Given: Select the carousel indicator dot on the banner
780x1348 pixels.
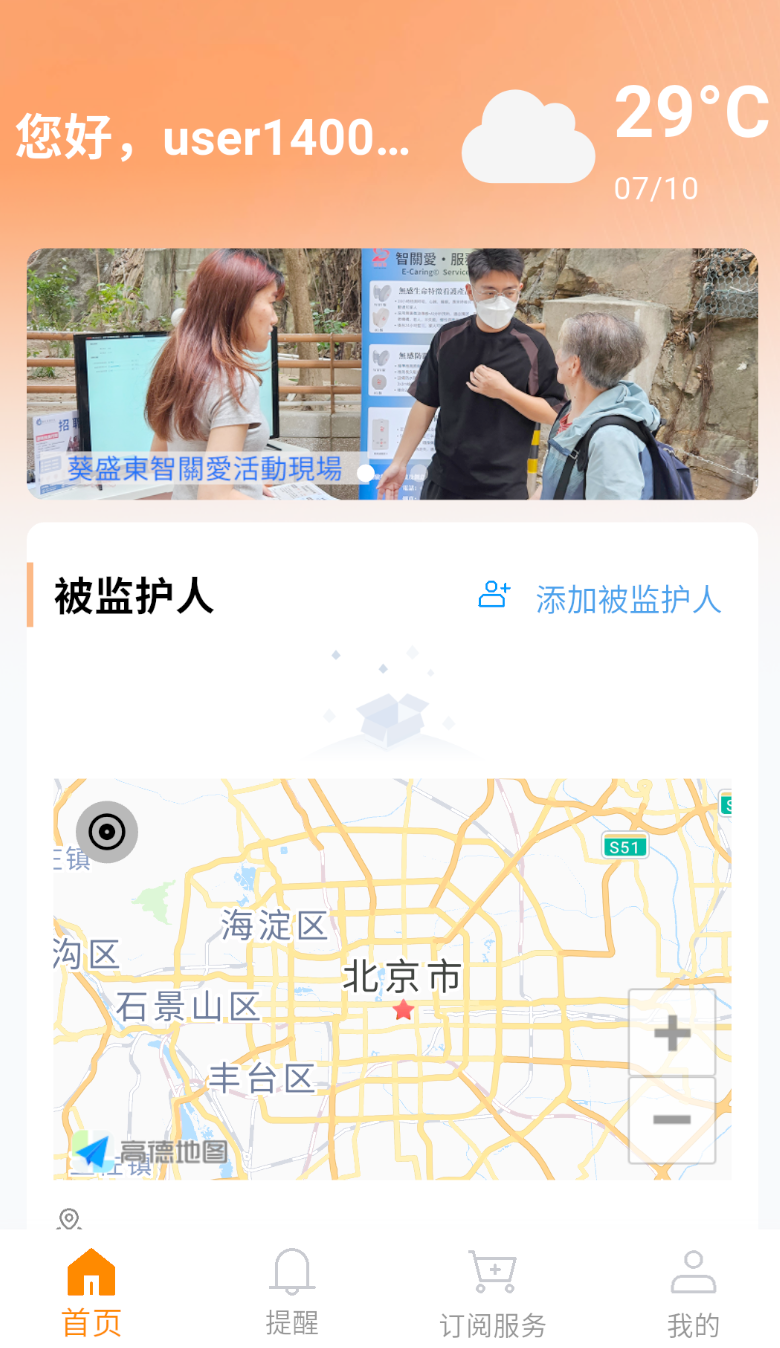Looking at the screenshot, I should (x=368, y=474).
